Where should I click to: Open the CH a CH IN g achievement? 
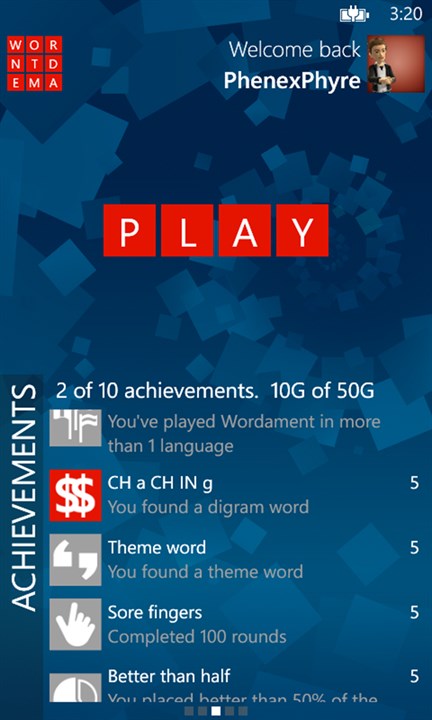[x=235, y=495]
